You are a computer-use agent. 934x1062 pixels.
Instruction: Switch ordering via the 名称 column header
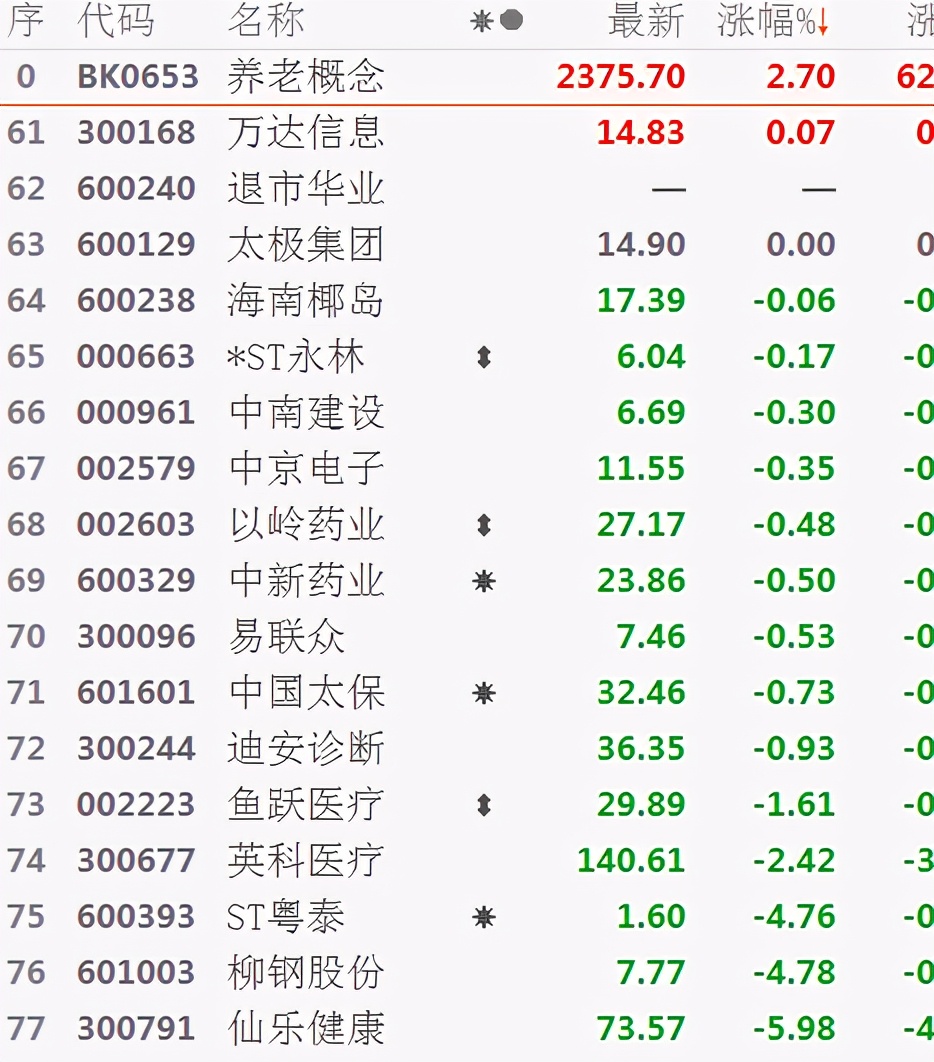coord(265,20)
